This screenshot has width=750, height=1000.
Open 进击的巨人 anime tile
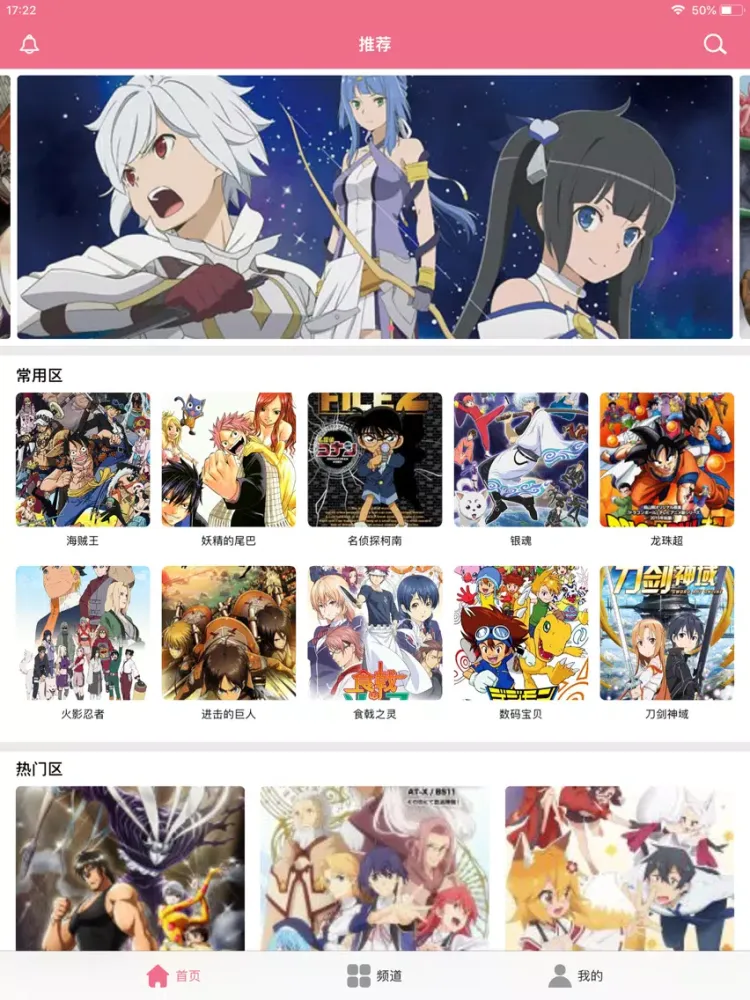229,633
